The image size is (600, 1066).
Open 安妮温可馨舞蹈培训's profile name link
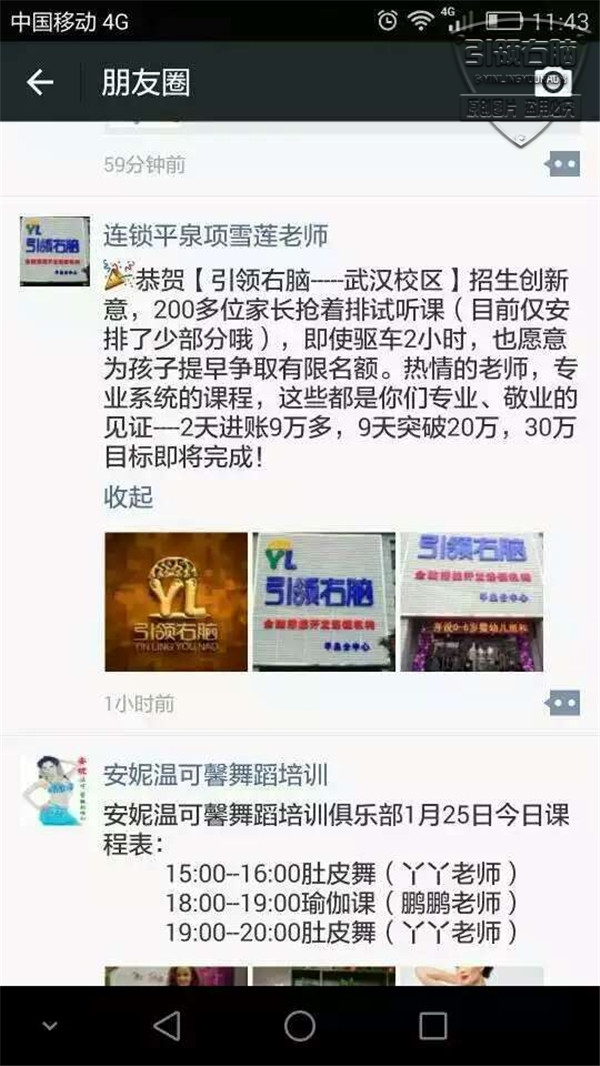[x=216, y=774]
